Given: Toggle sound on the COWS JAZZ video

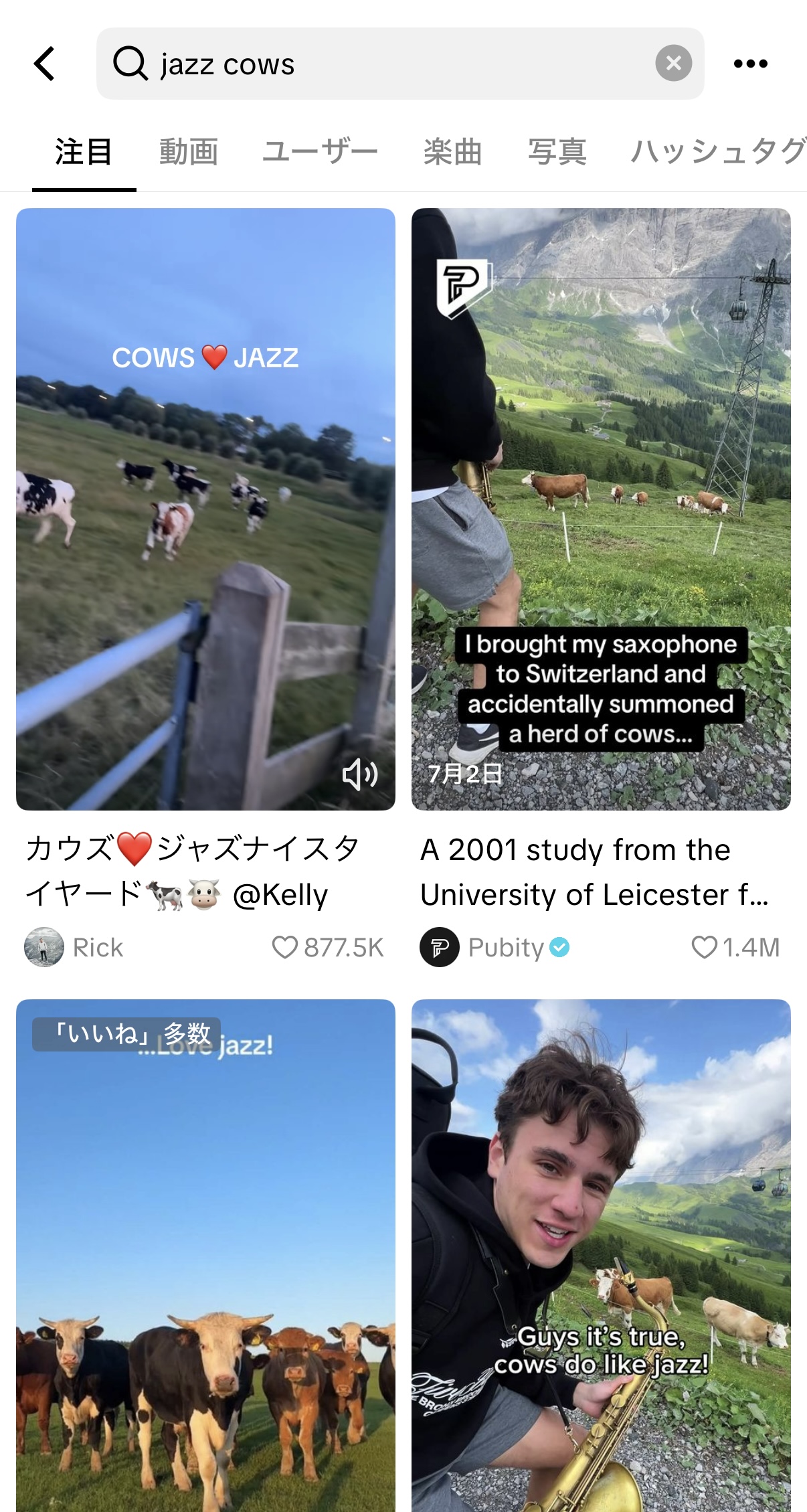Looking at the screenshot, I should coord(360,774).
